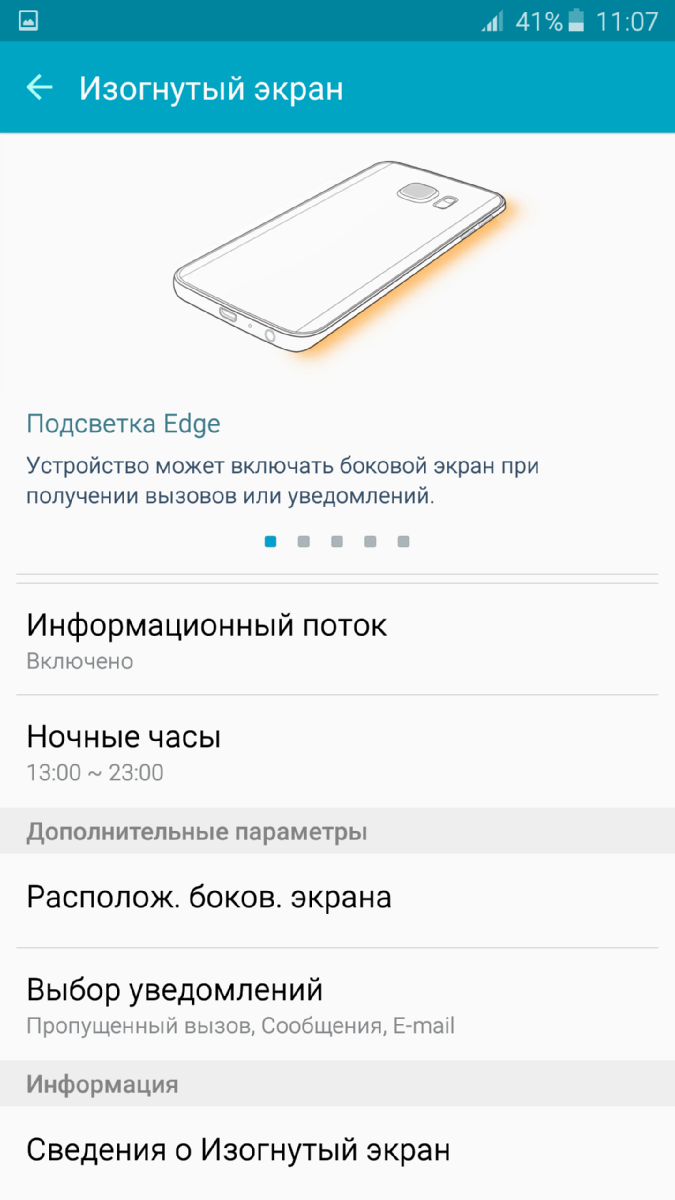Image resolution: width=675 pixels, height=1200 pixels.
Task: Select the last page indicator dot
Action: 403,542
